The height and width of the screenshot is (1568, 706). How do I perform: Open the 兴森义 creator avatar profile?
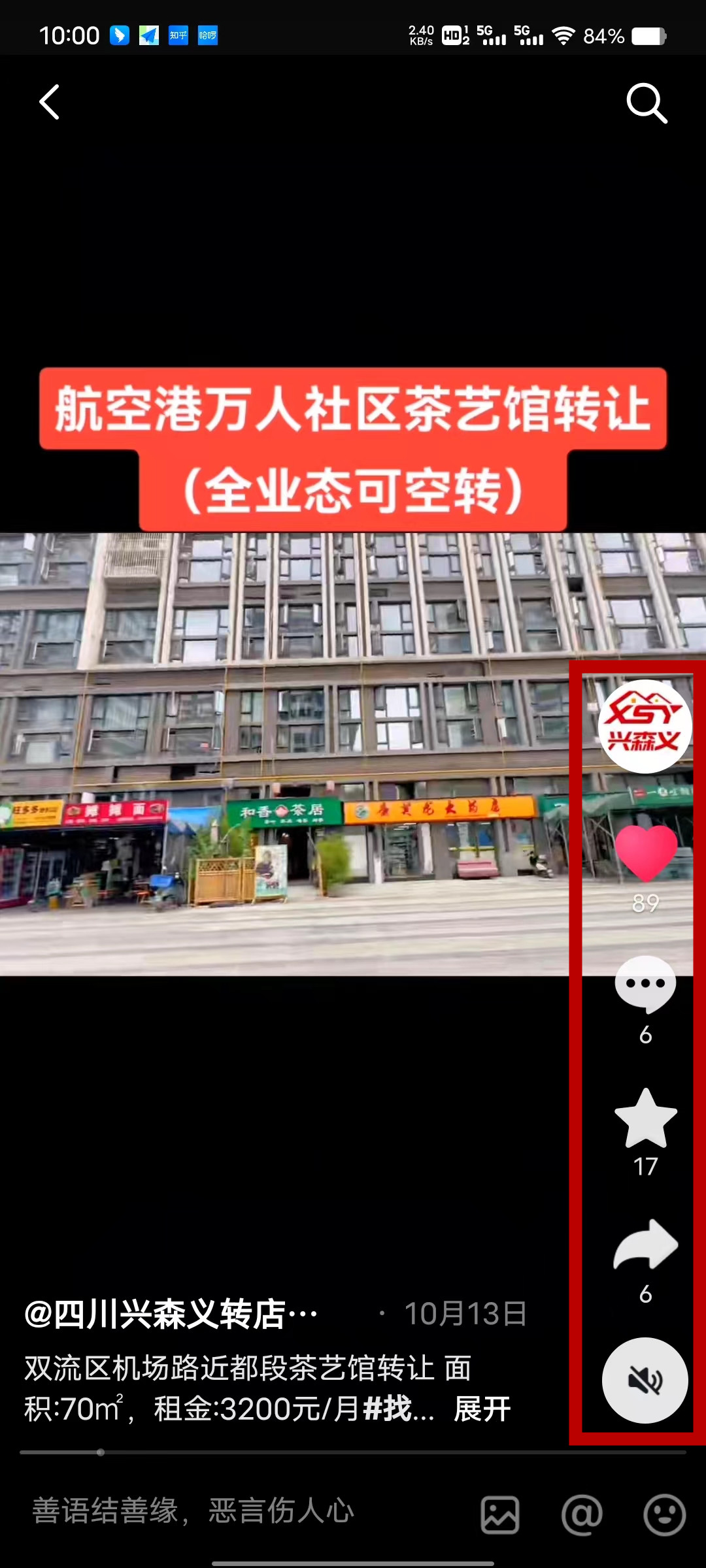(645, 726)
